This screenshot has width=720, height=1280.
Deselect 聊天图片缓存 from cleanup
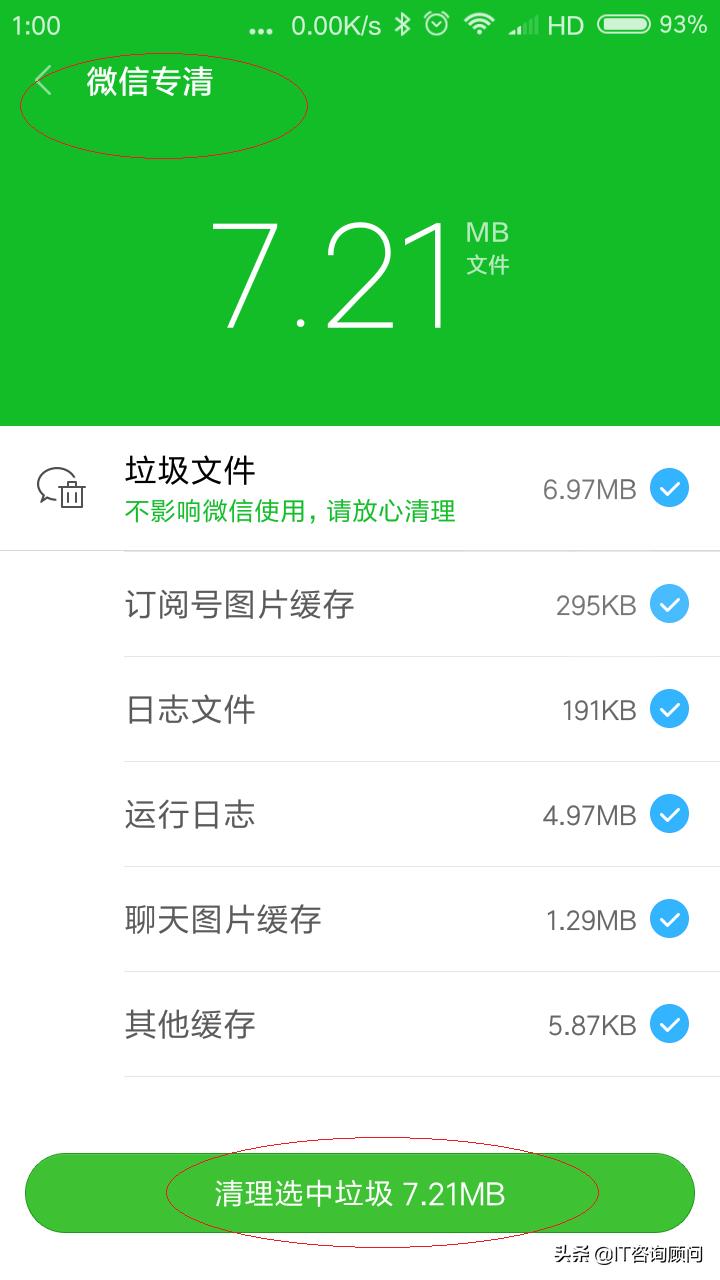click(x=668, y=919)
